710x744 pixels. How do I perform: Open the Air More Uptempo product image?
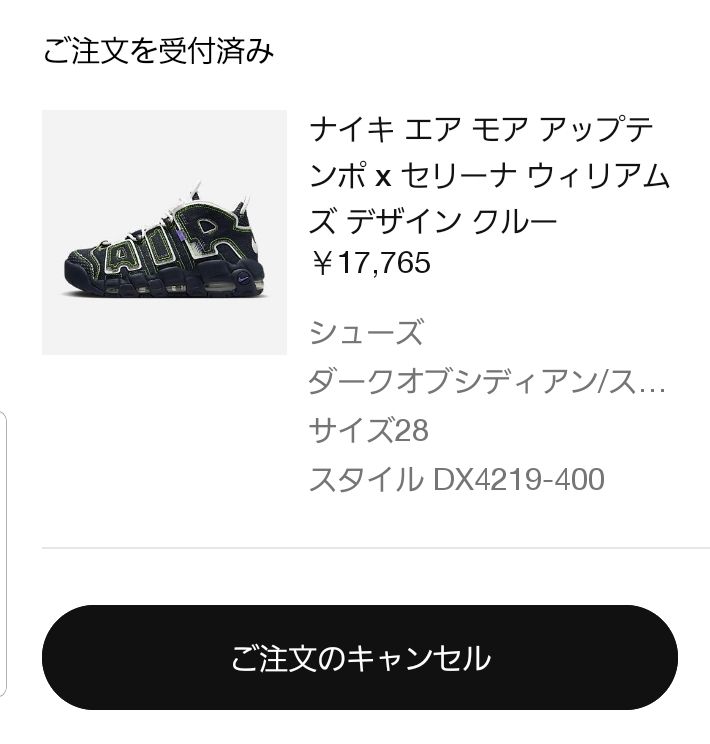tap(164, 232)
